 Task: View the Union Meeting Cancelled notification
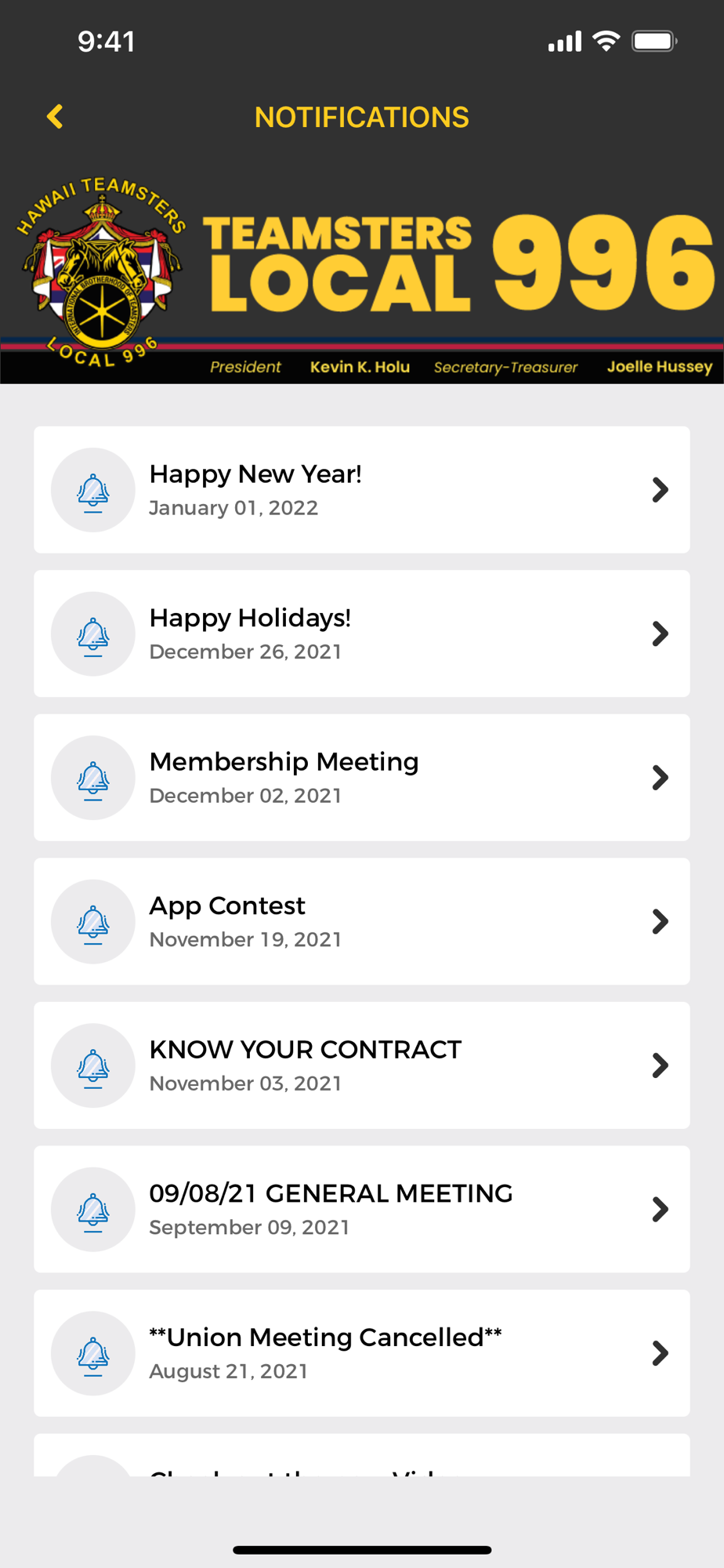coord(361,1353)
